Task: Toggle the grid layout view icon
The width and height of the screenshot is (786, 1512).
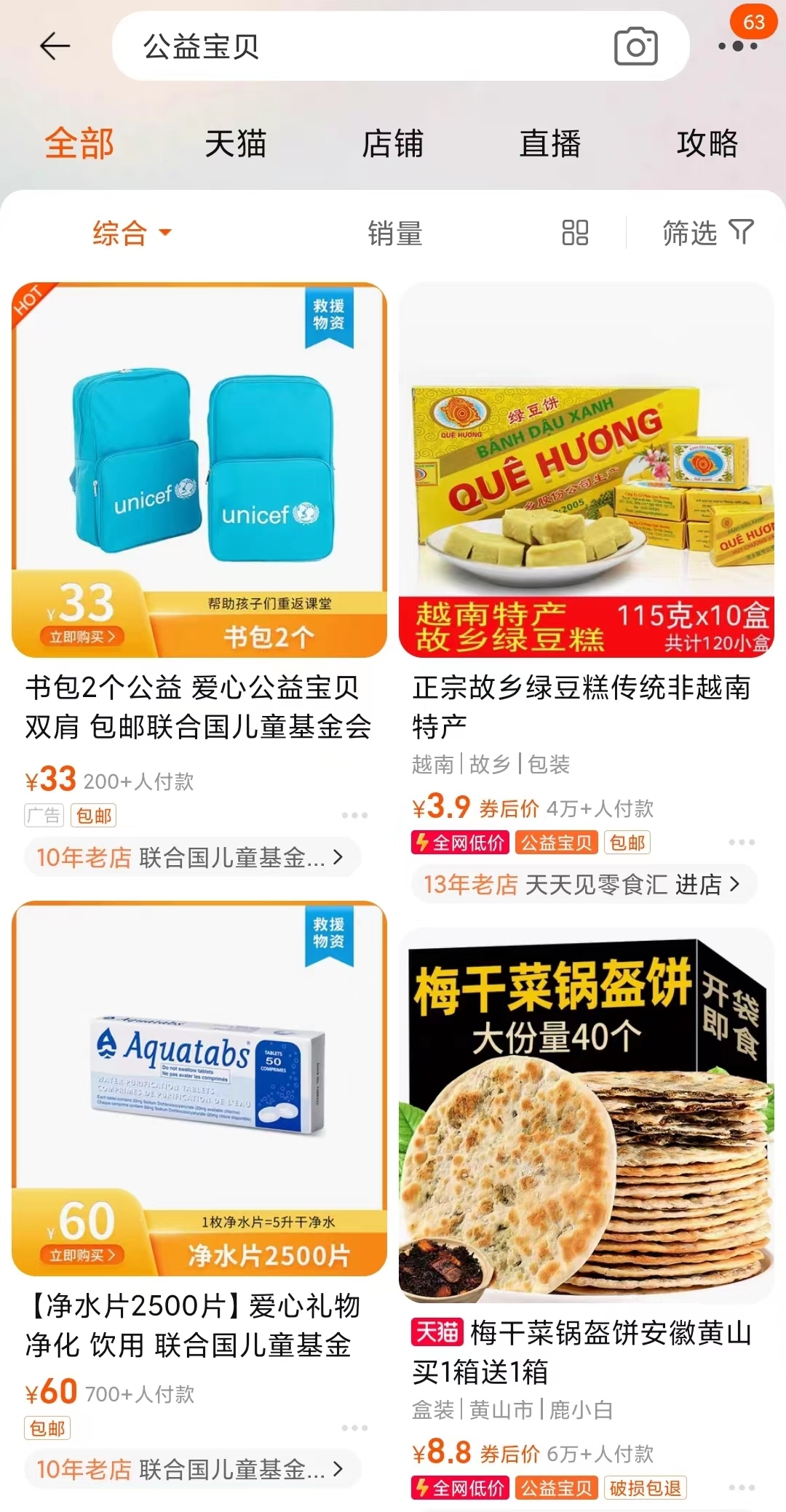Action: click(x=575, y=233)
